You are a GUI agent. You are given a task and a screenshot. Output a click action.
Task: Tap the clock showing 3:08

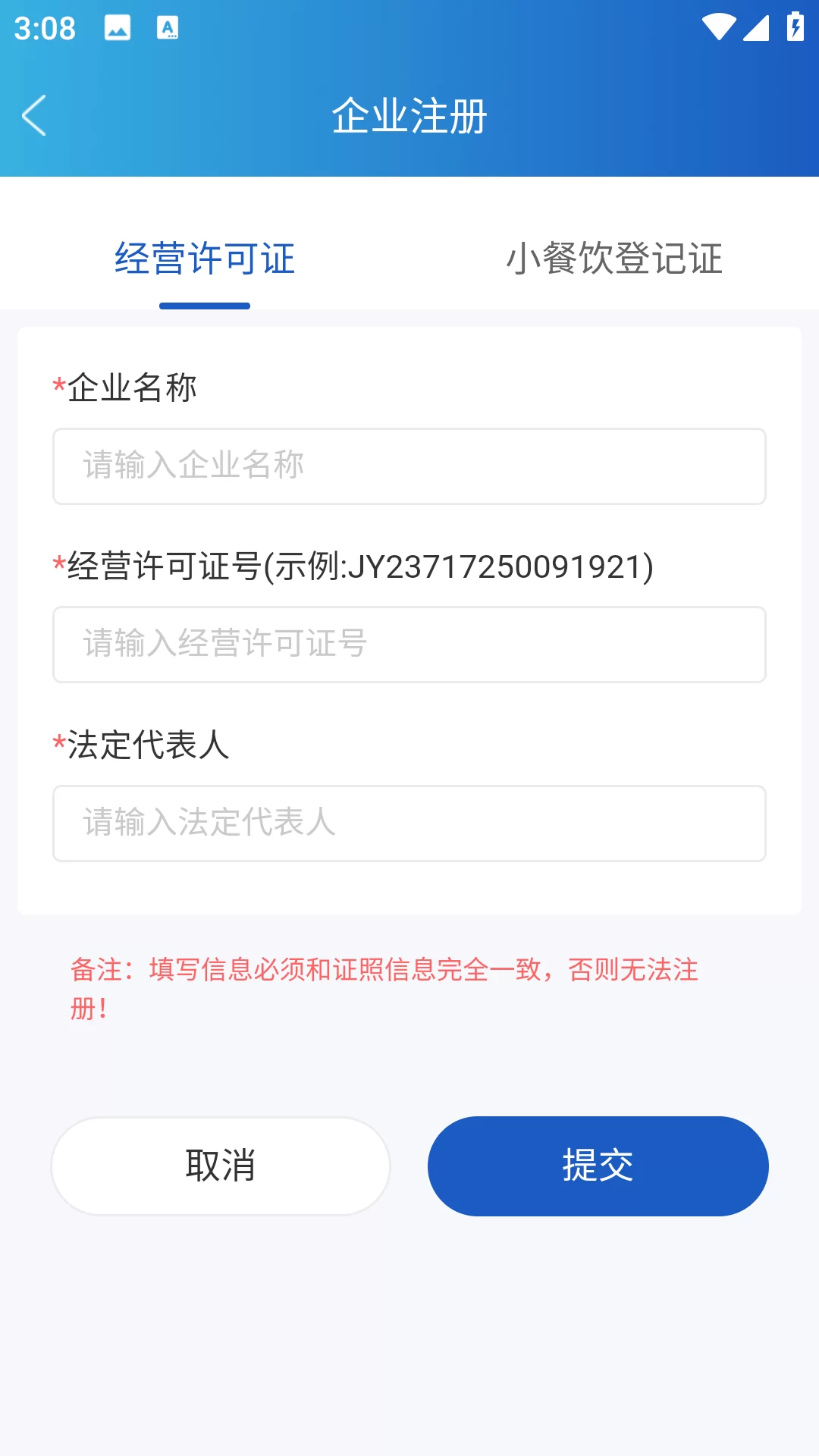click(x=43, y=27)
